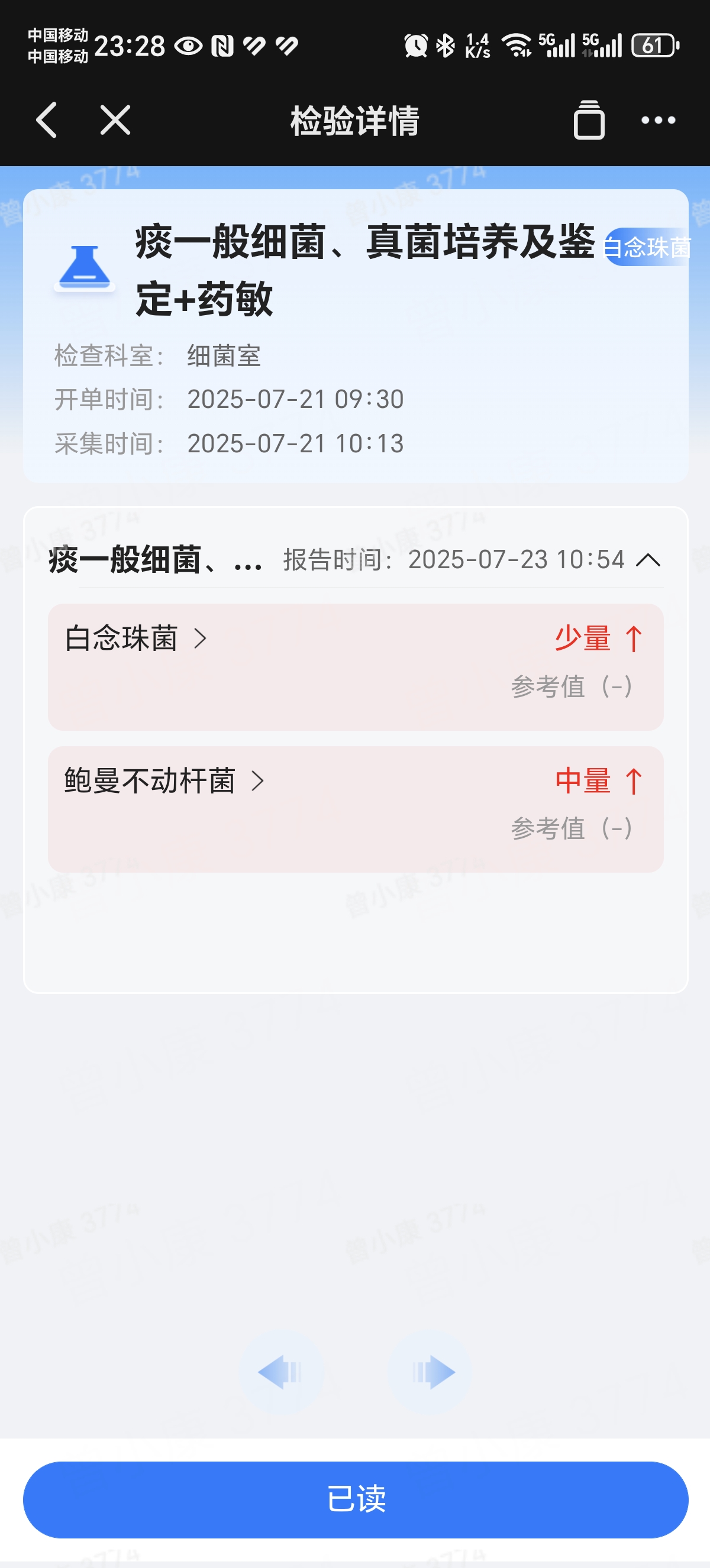Go to the previous report arrow
Viewport: 710px width, 1568px height.
280,1373
